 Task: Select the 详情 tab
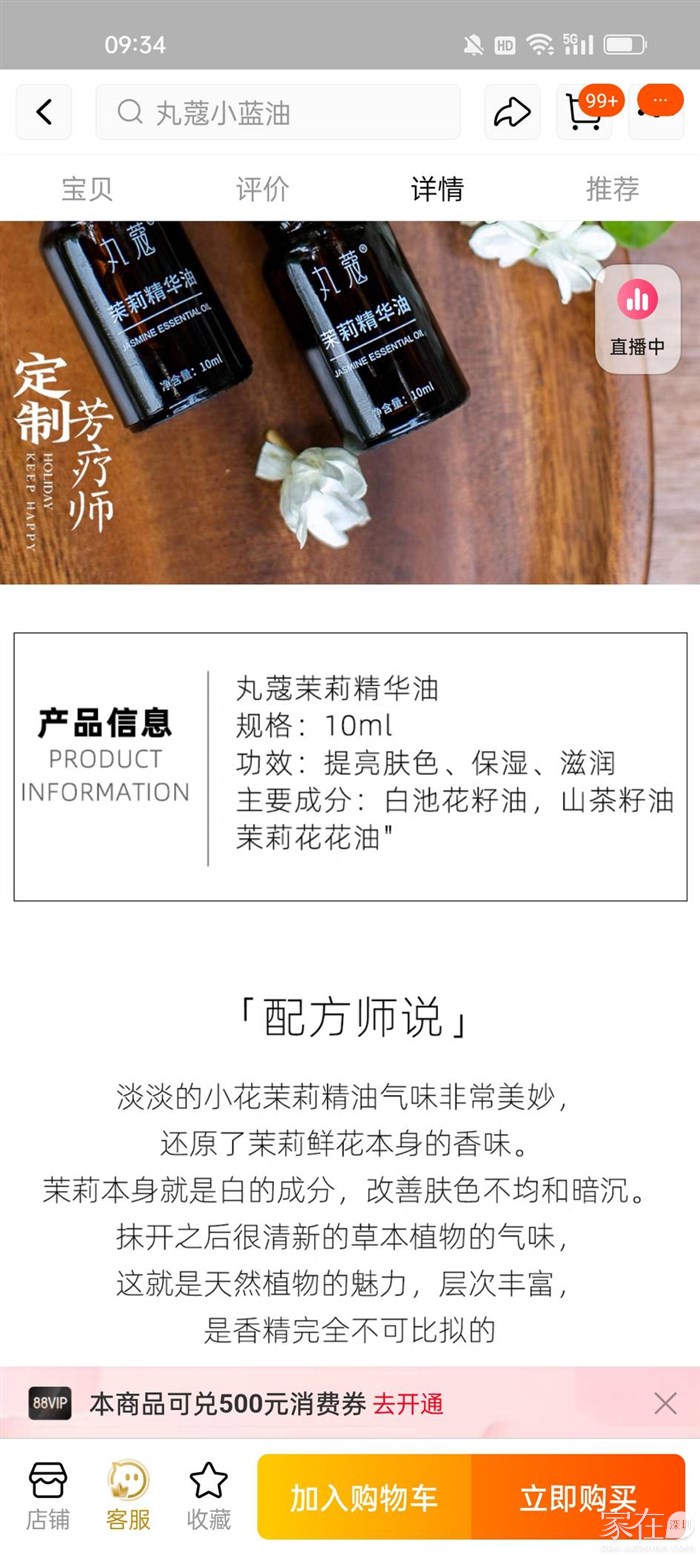[x=437, y=189]
